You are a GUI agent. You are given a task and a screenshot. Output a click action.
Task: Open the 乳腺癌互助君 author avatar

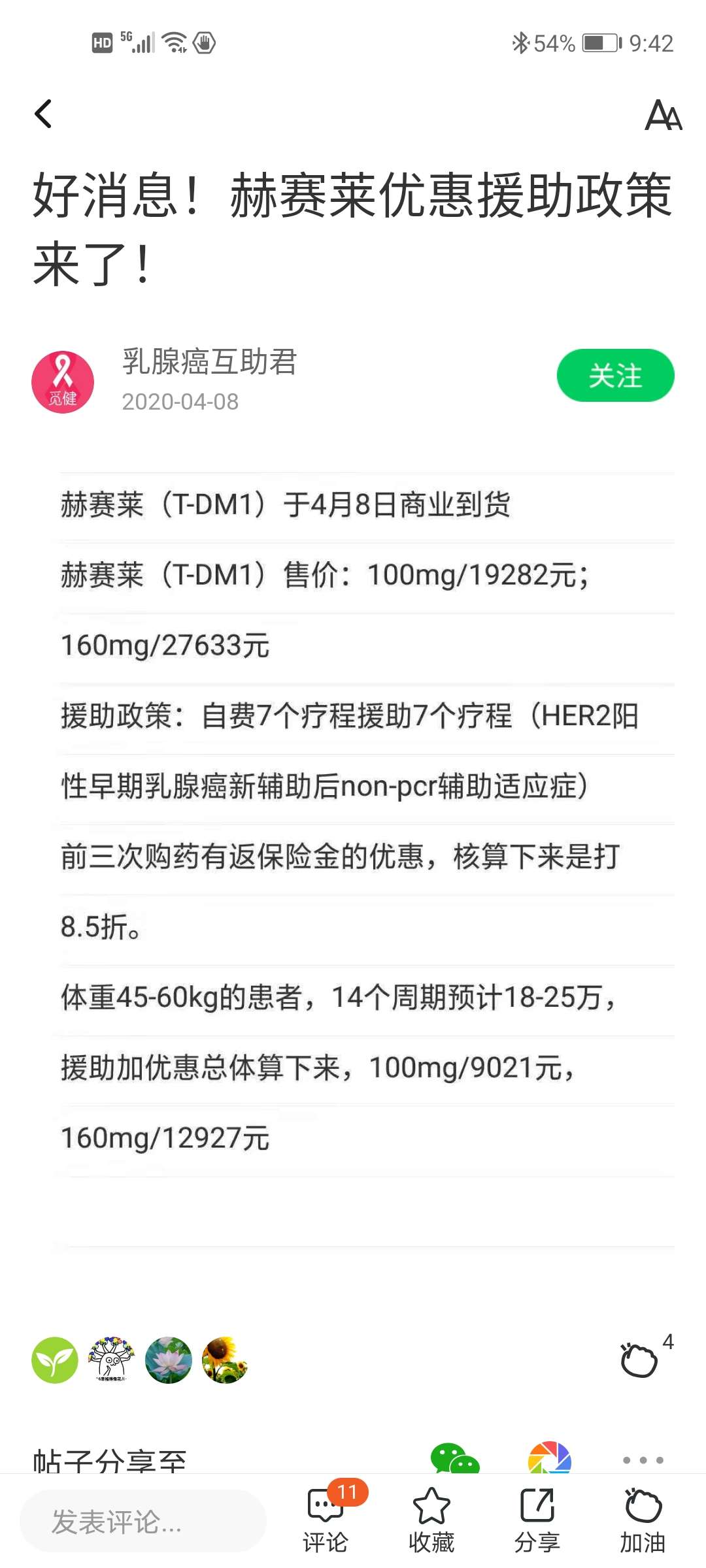pyautogui.click(x=63, y=382)
